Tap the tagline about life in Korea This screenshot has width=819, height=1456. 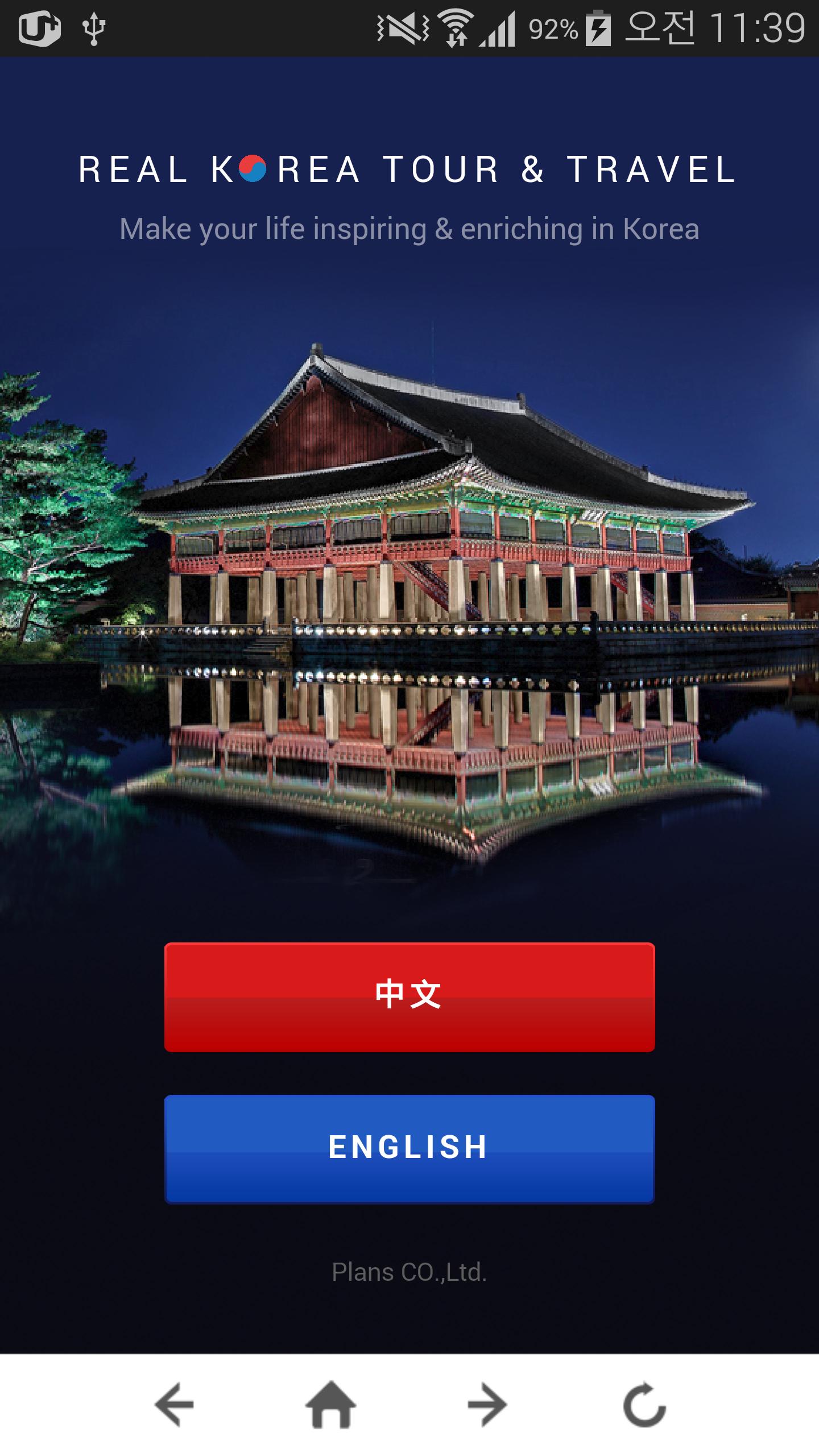pos(408,229)
